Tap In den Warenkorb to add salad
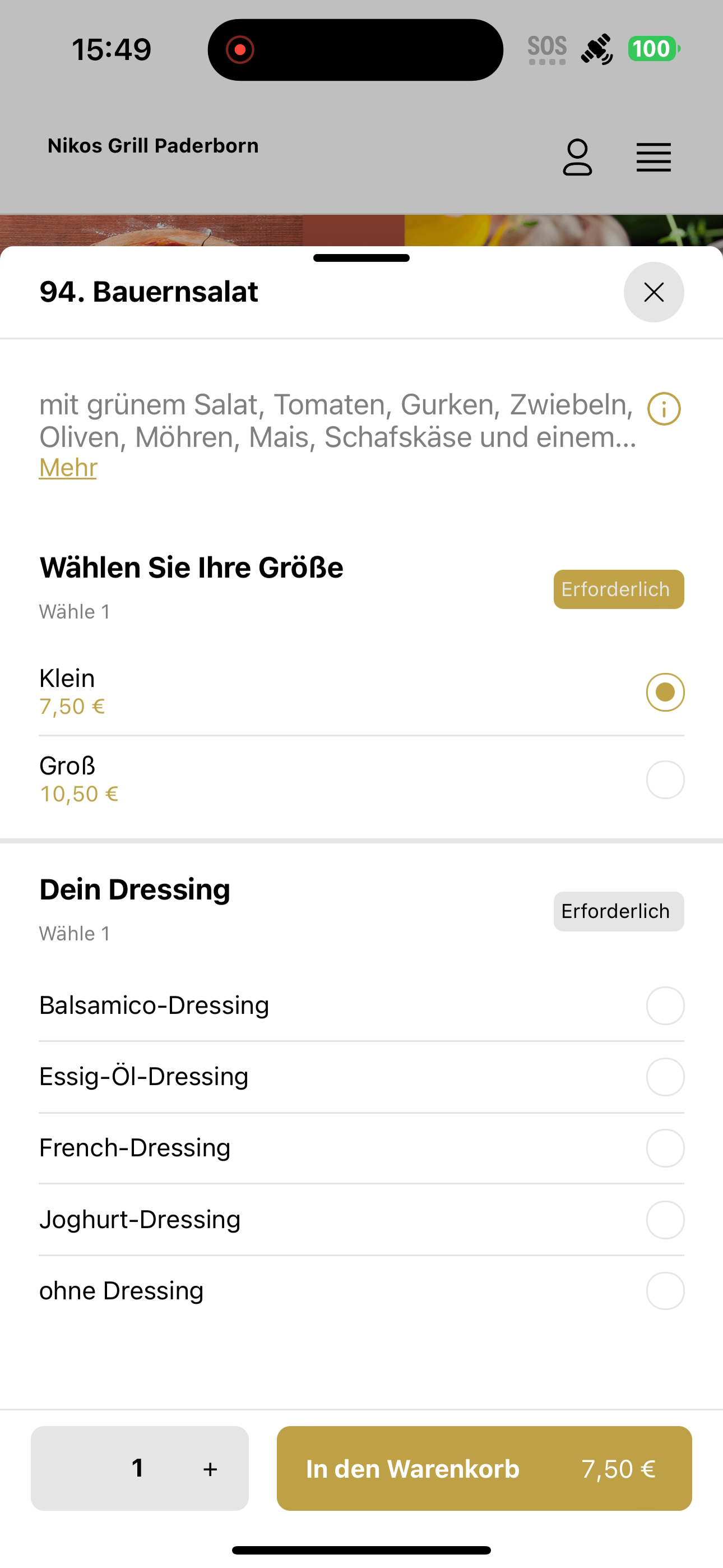Screen dimensions: 723x1568 484,1468
